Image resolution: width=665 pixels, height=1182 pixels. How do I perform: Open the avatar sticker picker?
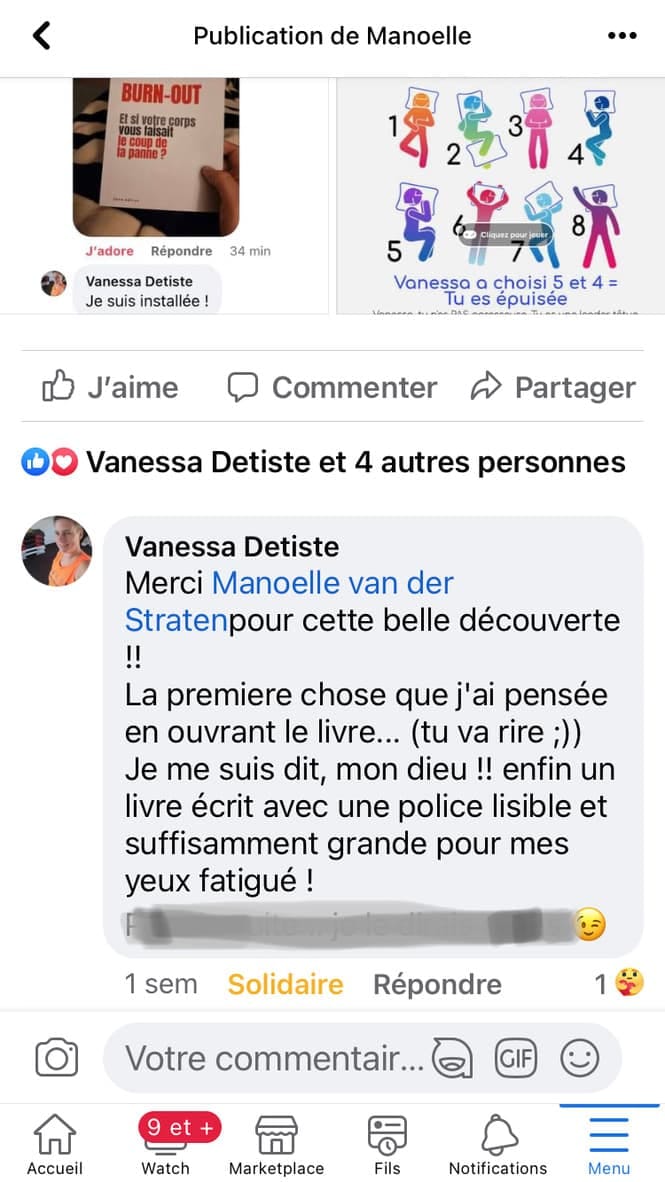[452, 1058]
